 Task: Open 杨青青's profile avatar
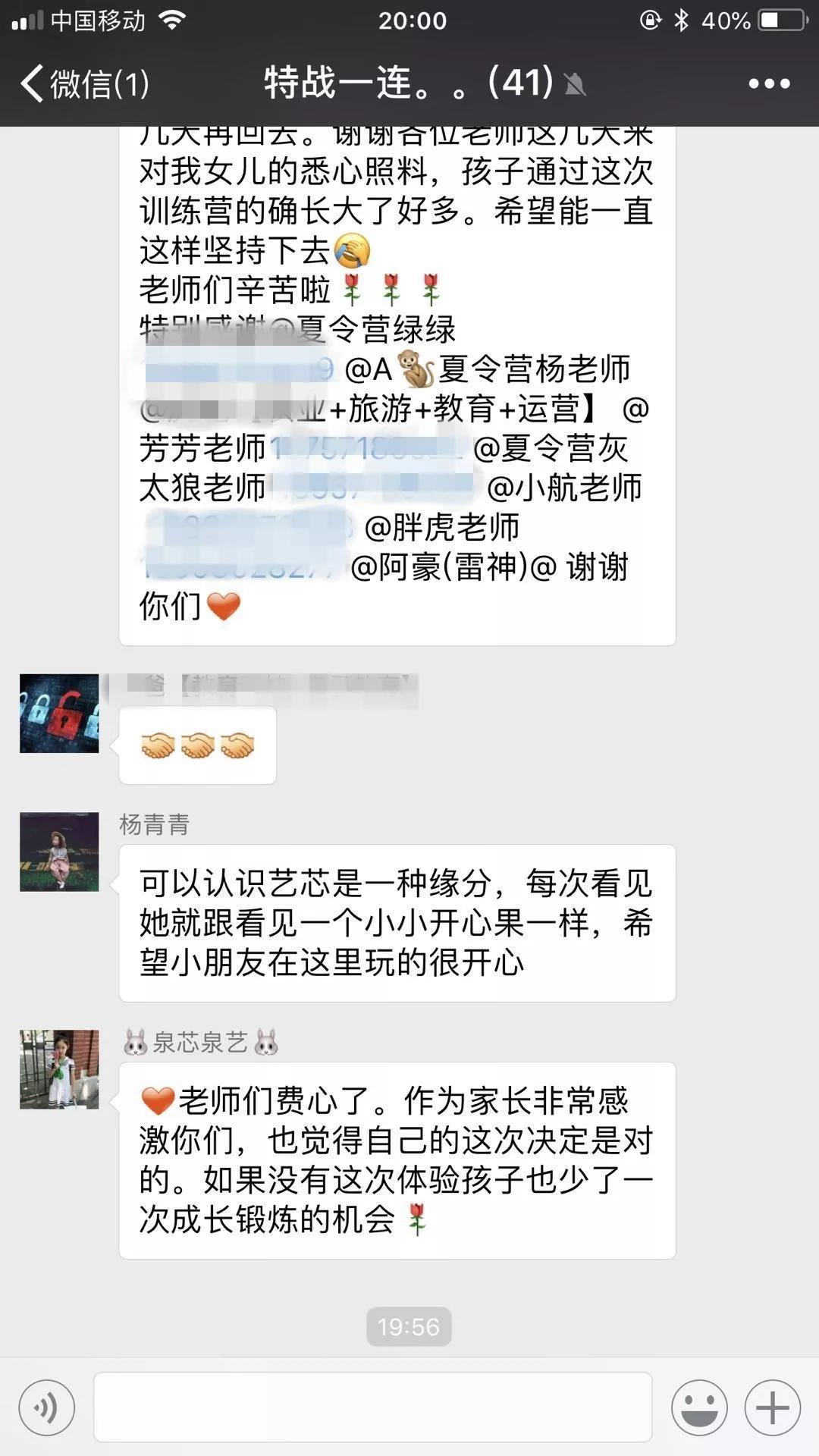tap(59, 852)
